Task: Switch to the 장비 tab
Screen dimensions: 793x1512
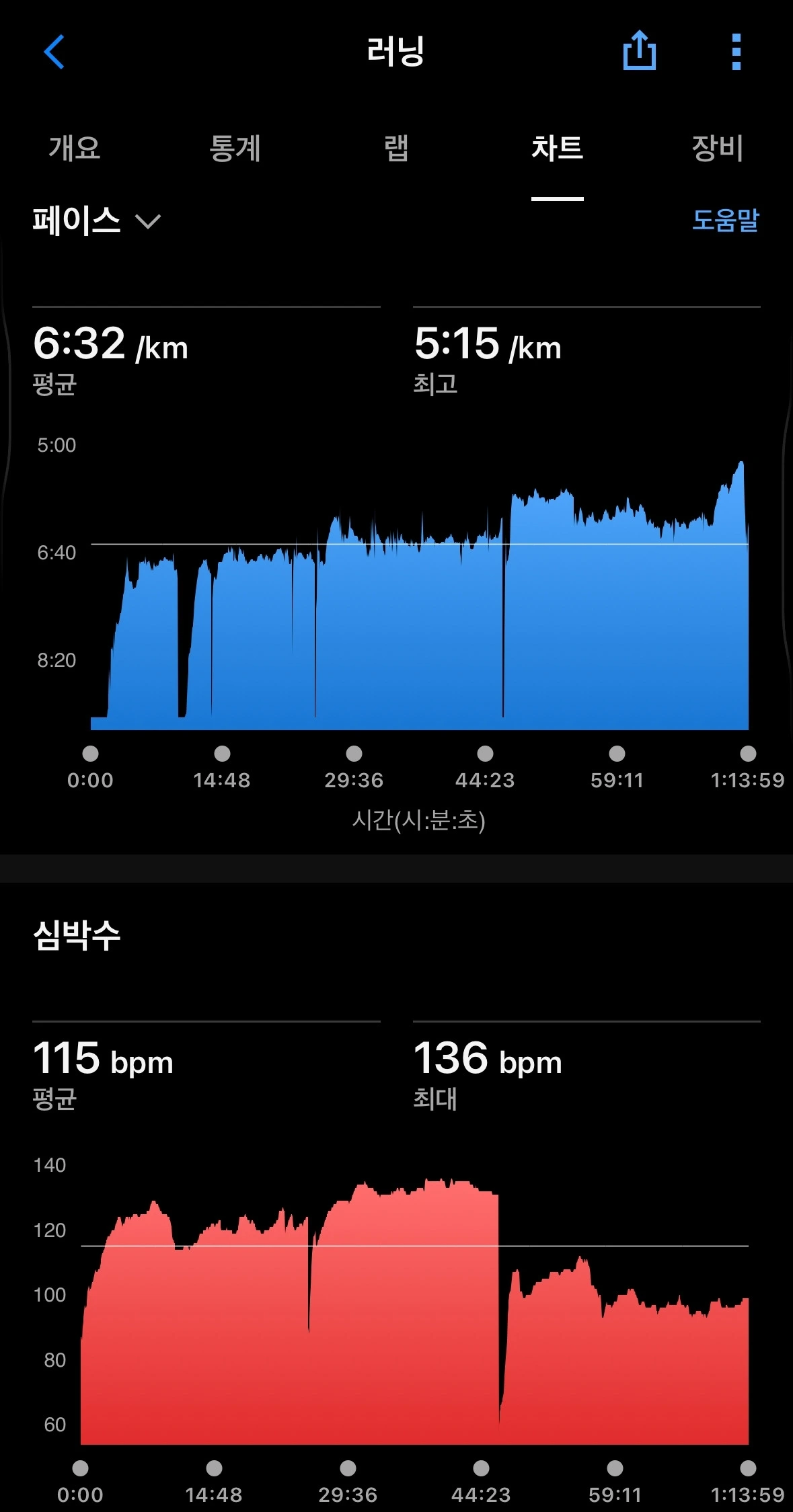Action: 718,148
